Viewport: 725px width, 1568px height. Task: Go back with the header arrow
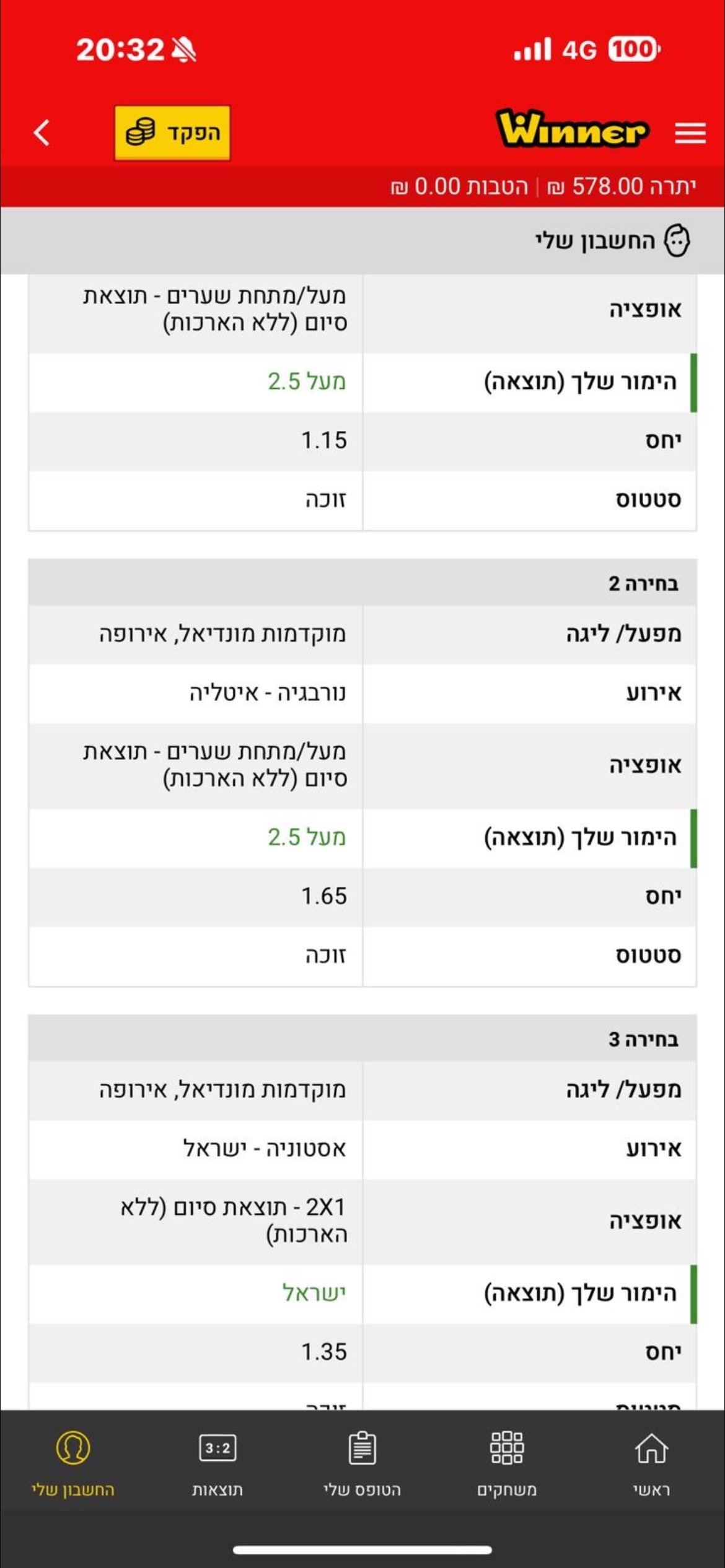(42, 133)
